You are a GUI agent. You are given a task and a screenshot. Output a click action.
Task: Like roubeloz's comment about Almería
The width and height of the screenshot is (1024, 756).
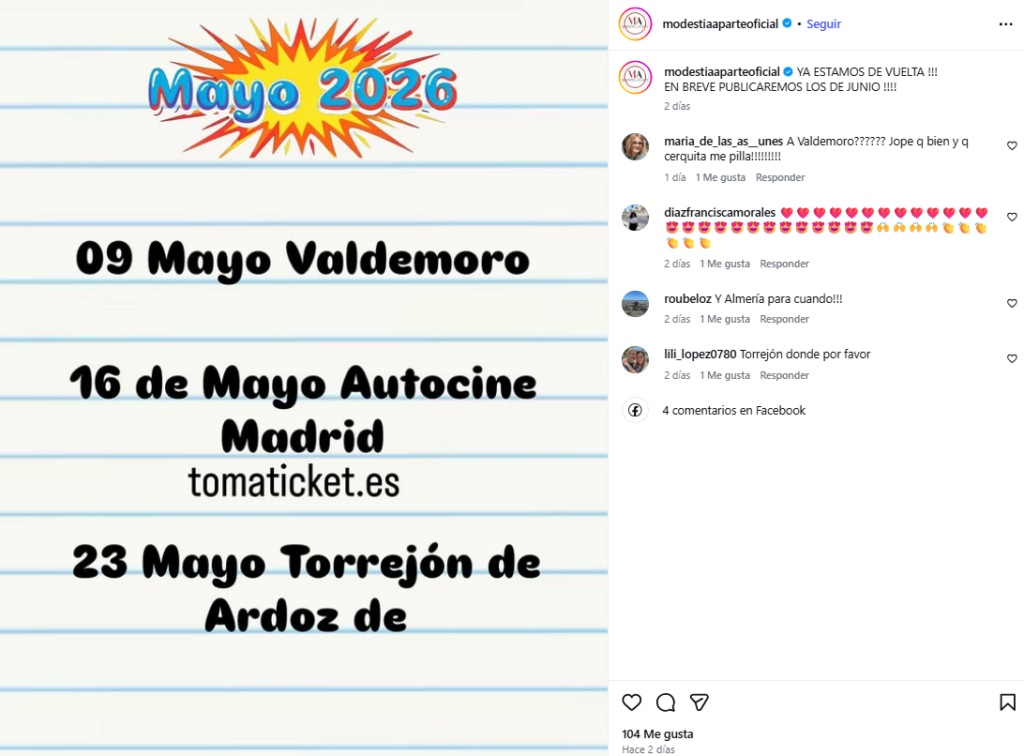[1012, 303]
